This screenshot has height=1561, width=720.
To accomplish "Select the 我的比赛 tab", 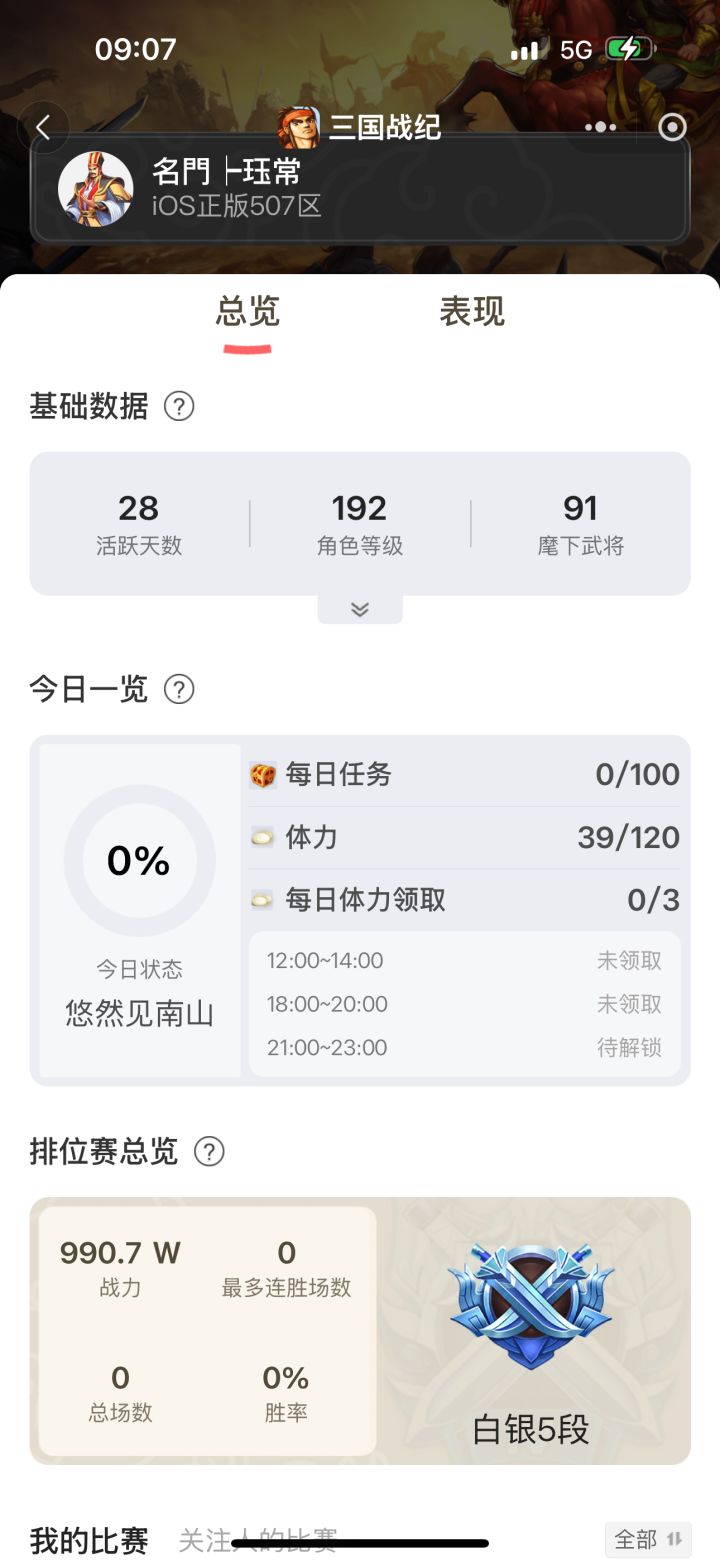I will (89, 1540).
